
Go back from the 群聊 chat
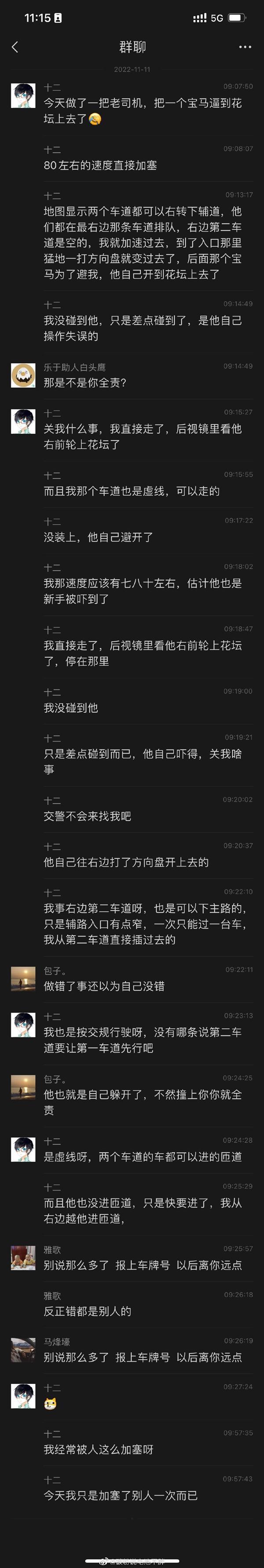tap(15, 47)
